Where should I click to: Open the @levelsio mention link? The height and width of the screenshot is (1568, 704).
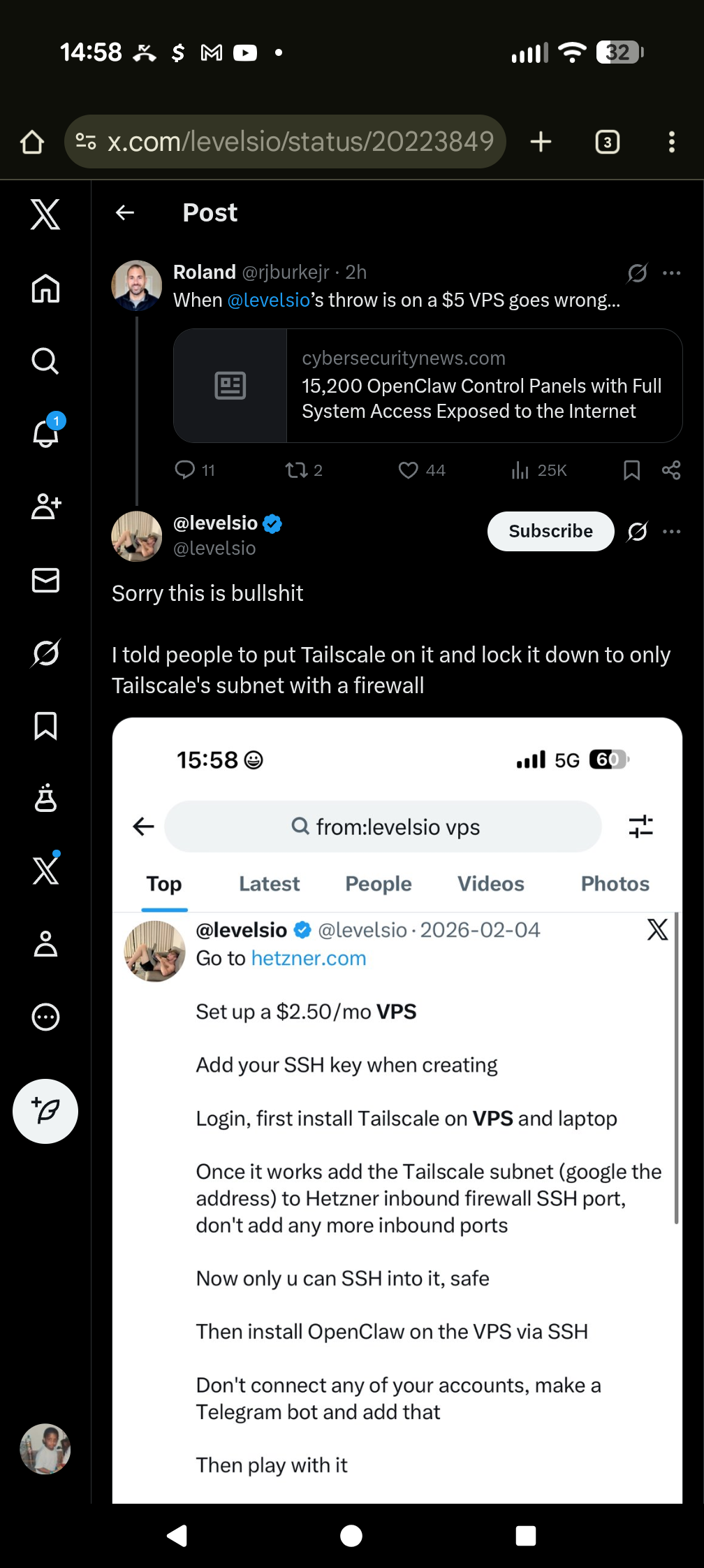[269, 300]
